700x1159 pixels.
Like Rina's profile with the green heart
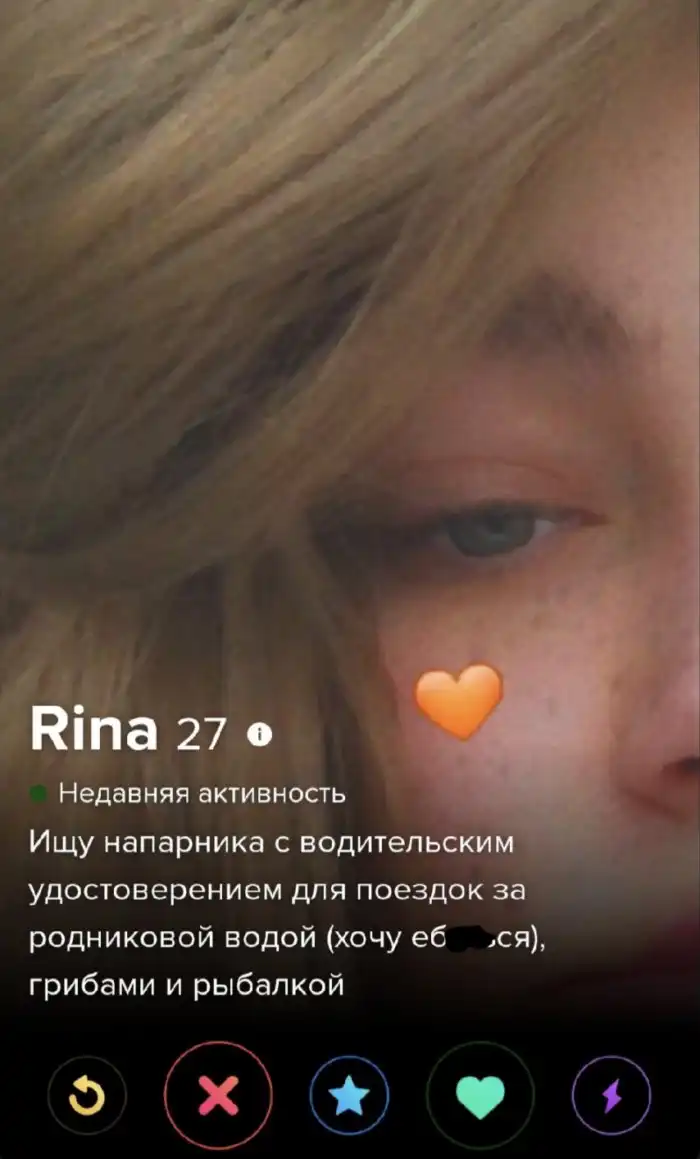tap(480, 1097)
